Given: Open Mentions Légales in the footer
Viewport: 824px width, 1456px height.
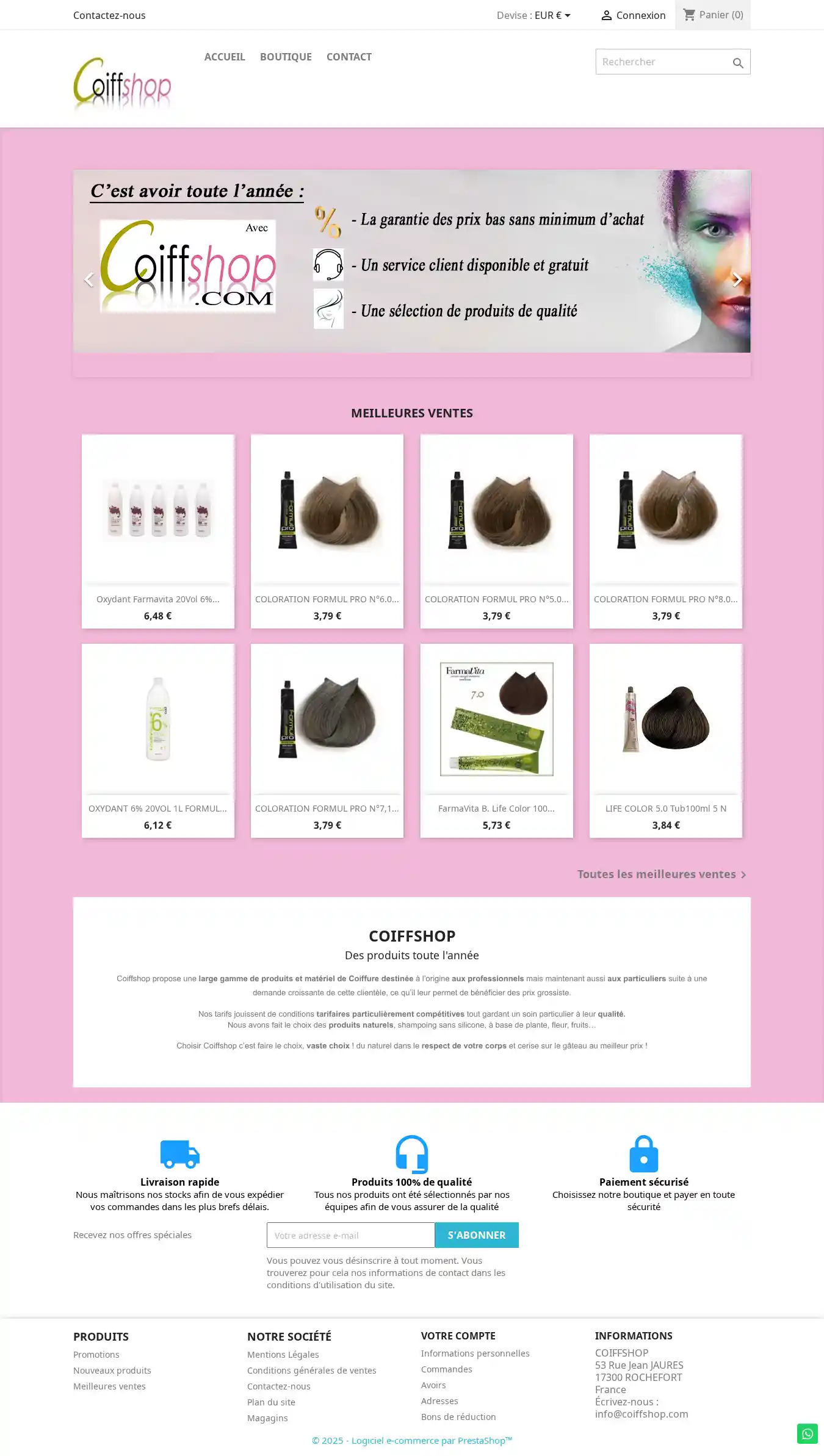Looking at the screenshot, I should pyautogui.click(x=283, y=1355).
